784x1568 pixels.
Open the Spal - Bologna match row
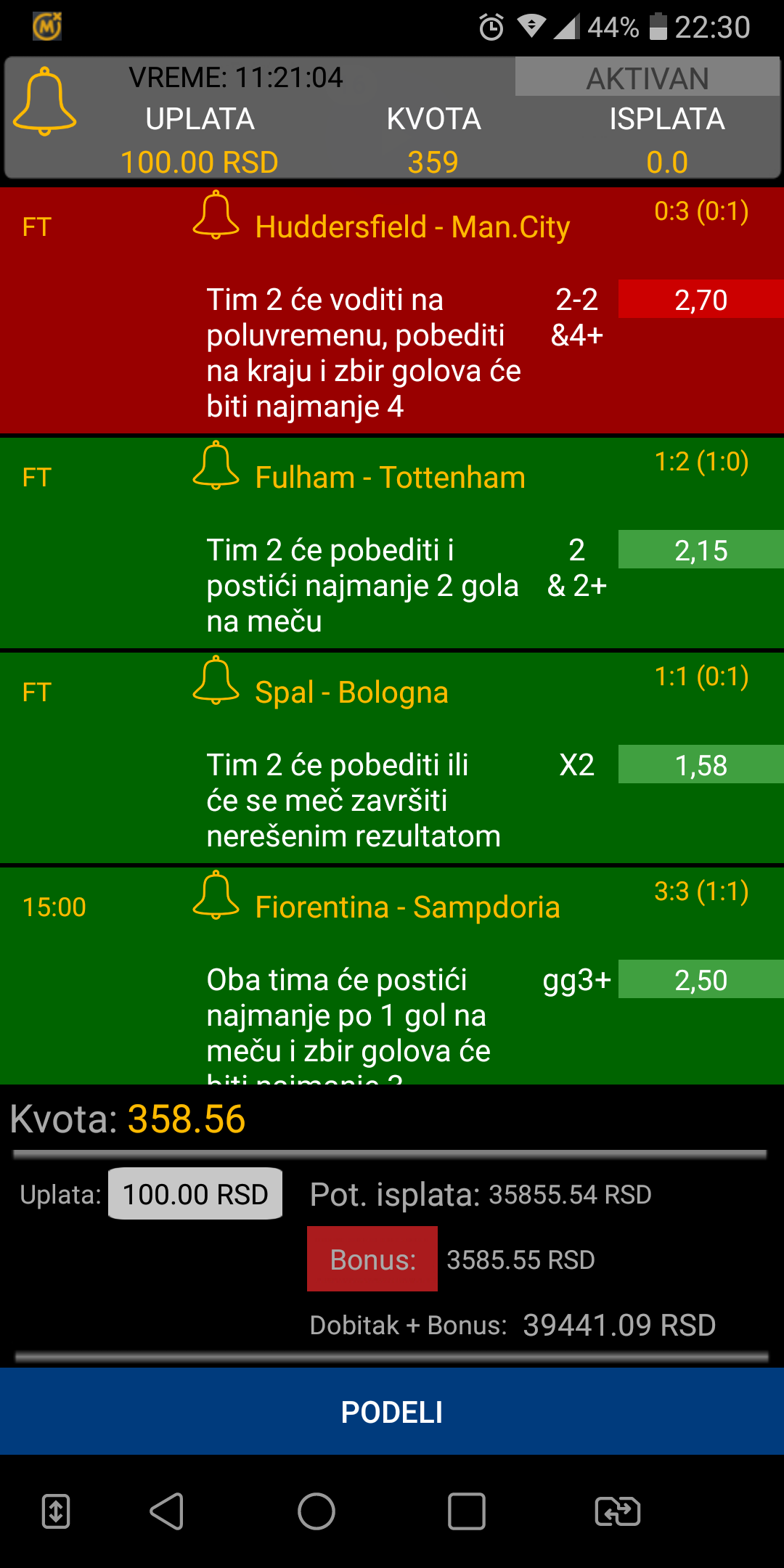pos(392,758)
